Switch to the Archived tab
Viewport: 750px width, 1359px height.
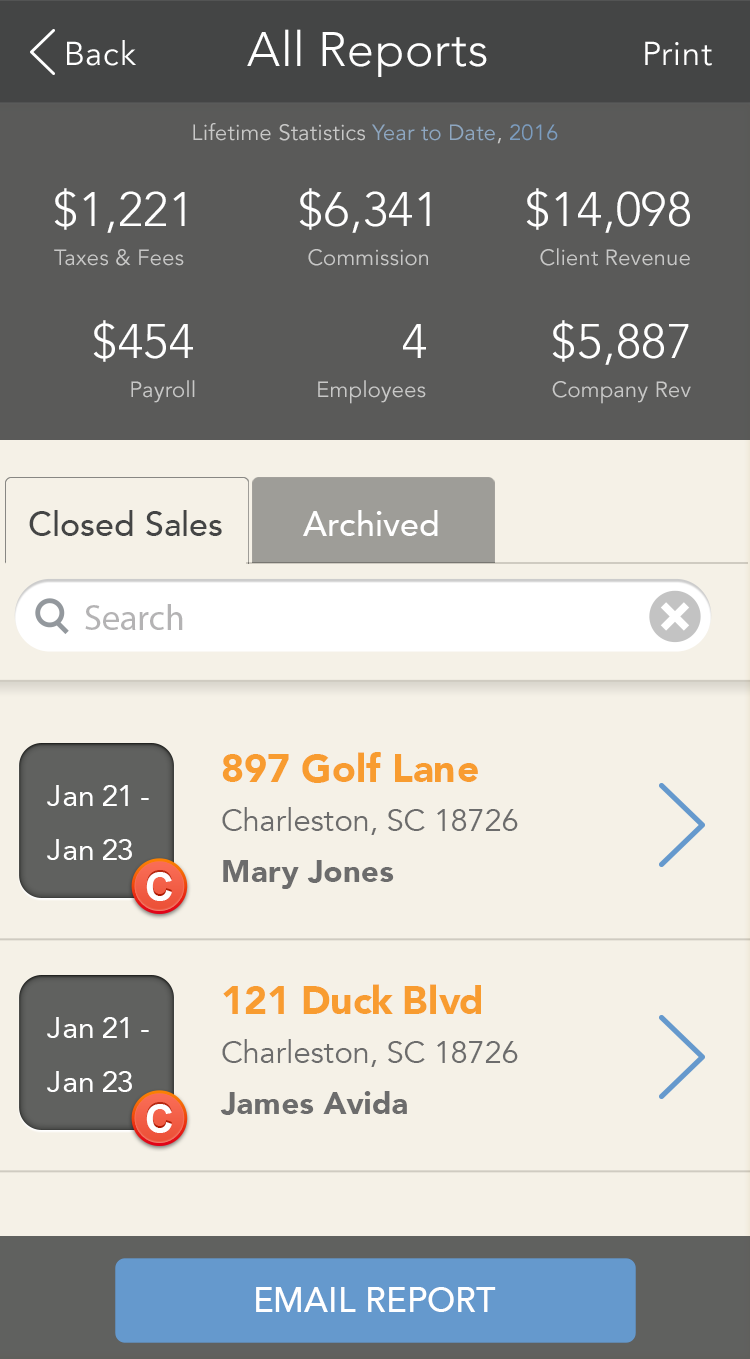[372, 521]
